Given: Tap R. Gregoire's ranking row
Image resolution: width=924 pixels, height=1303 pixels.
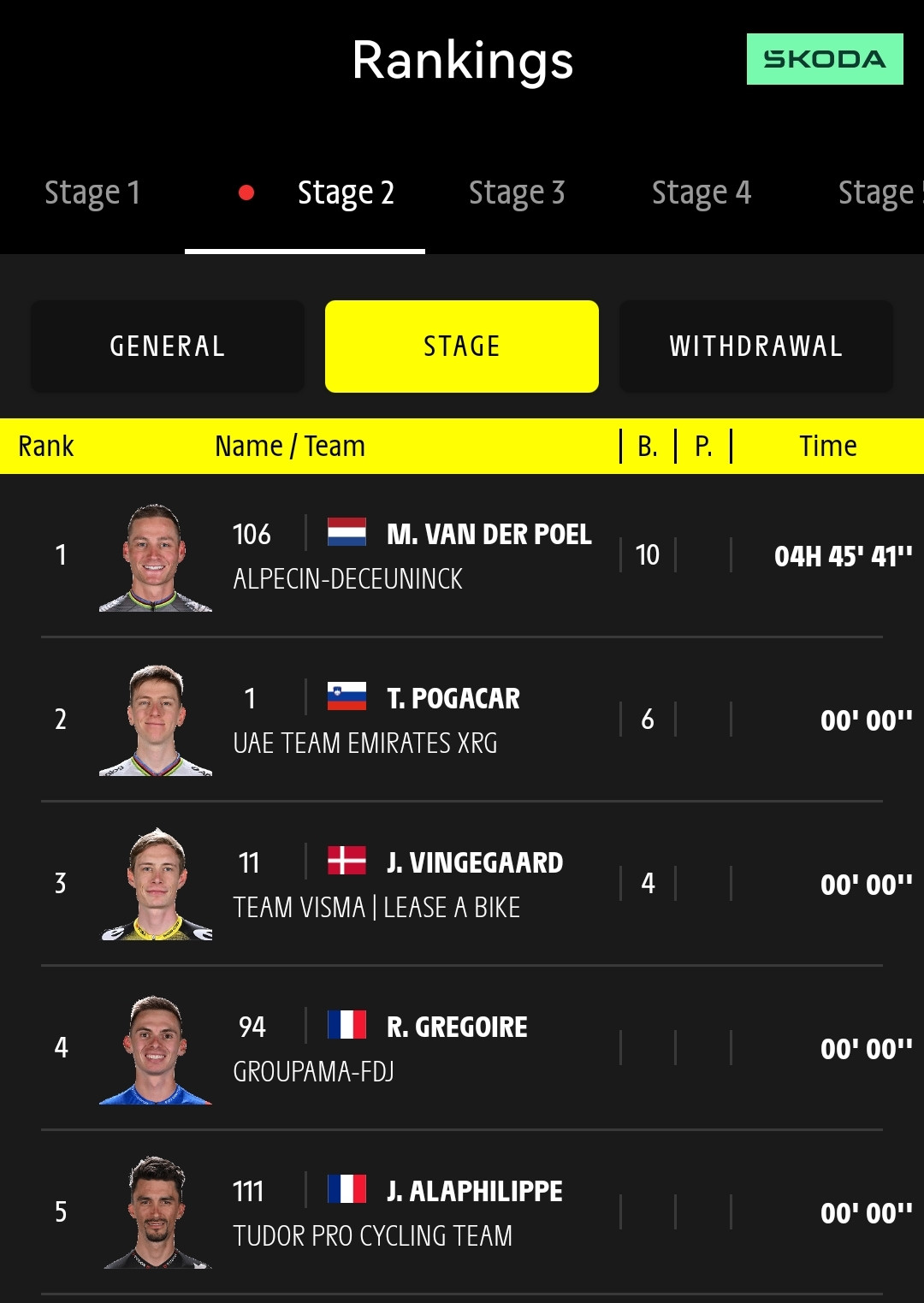Looking at the screenshot, I should coord(462,1048).
